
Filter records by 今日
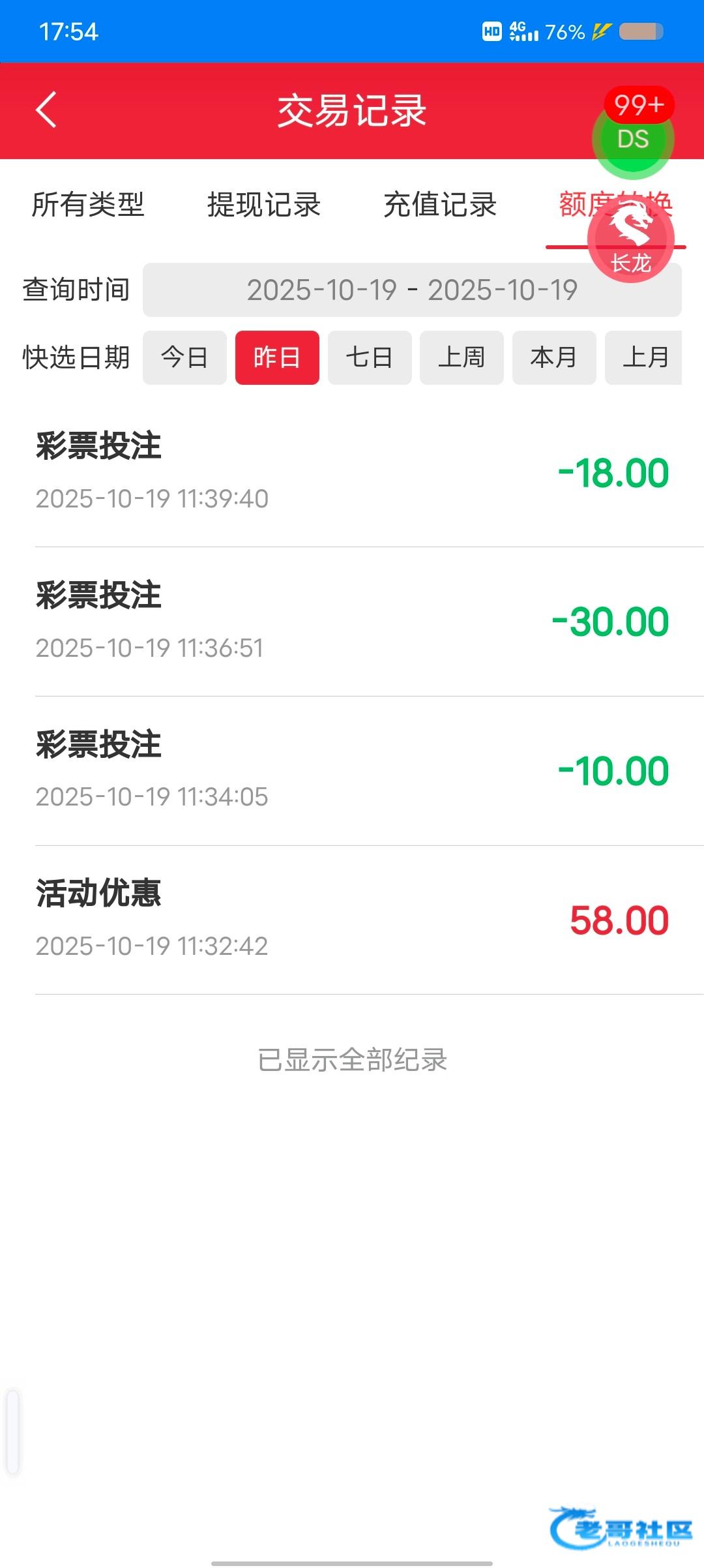(184, 357)
